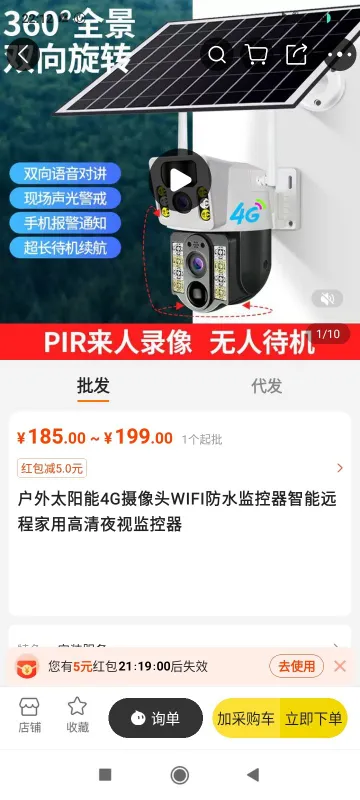The image size is (360, 800).
Task: Tap the system home button
Action: coord(179,775)
